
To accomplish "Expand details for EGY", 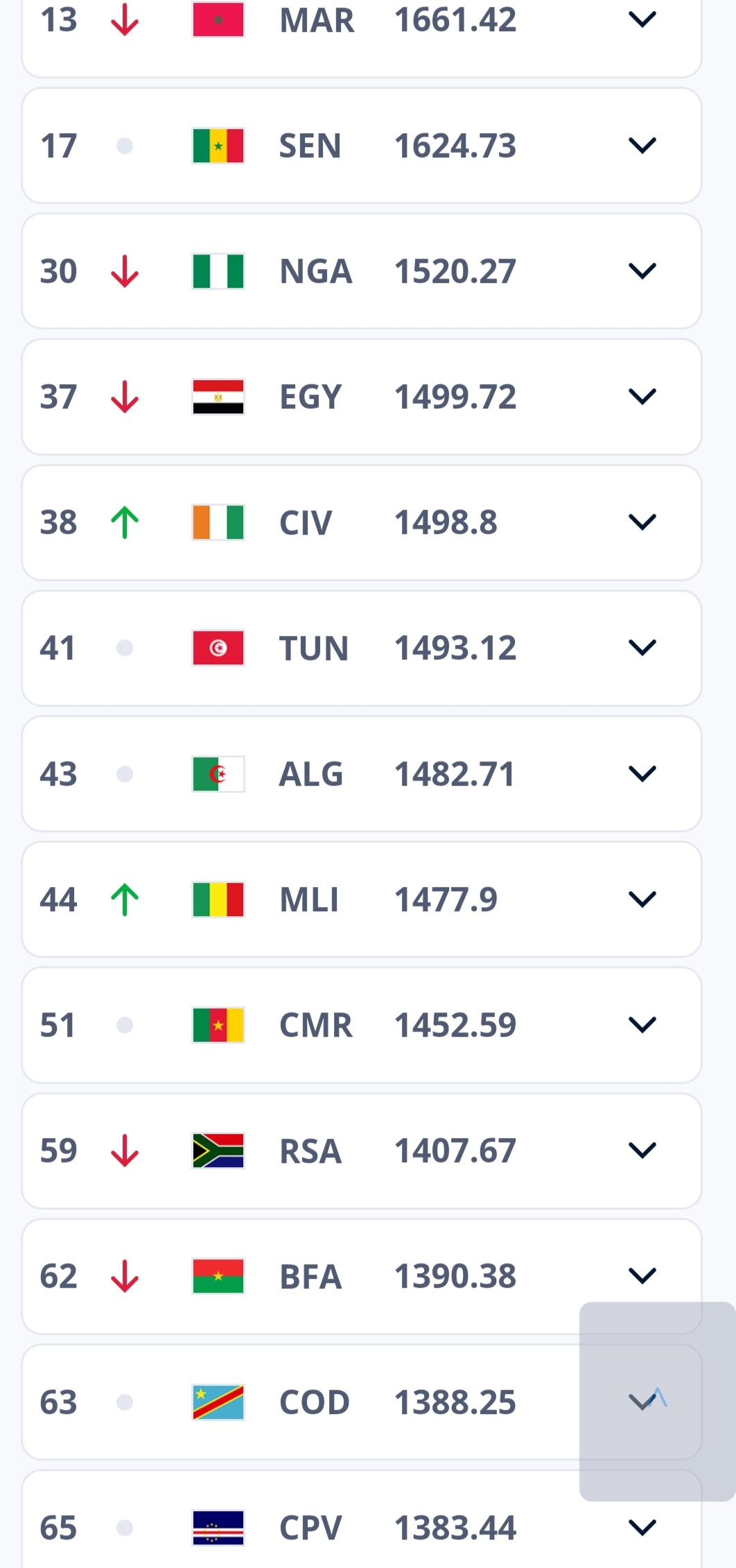I will pos(642,397).
